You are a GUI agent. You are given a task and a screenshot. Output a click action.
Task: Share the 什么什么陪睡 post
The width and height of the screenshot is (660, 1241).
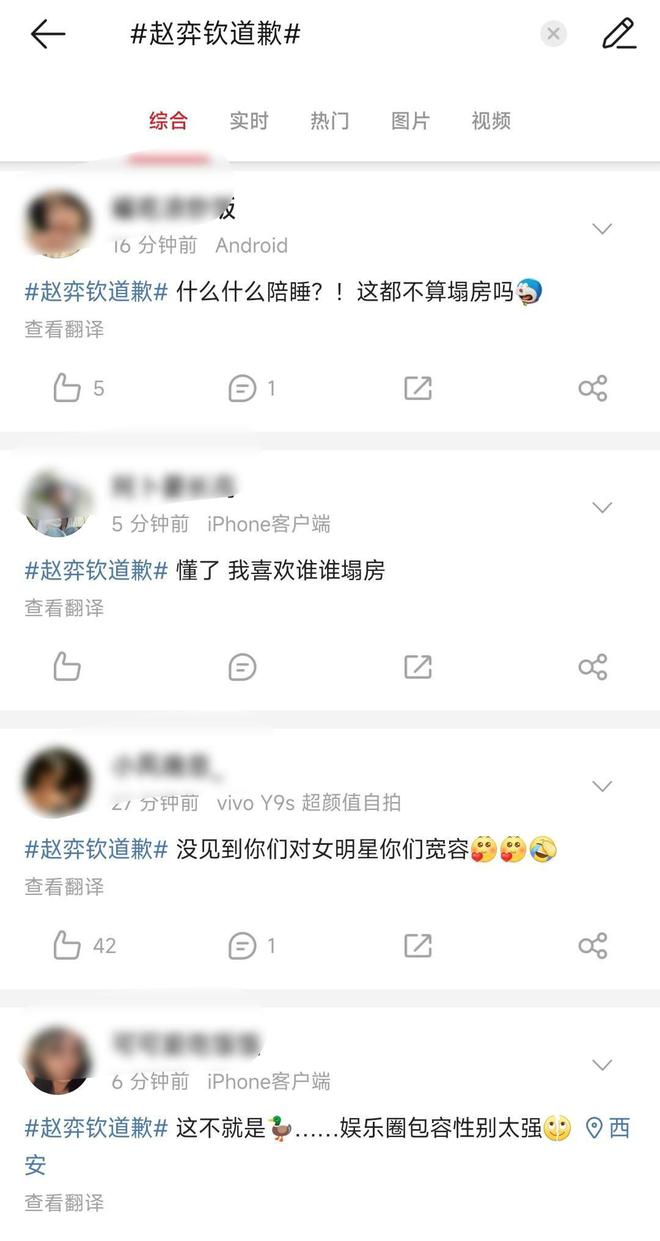pyautogui.click(x=593, y=388)
